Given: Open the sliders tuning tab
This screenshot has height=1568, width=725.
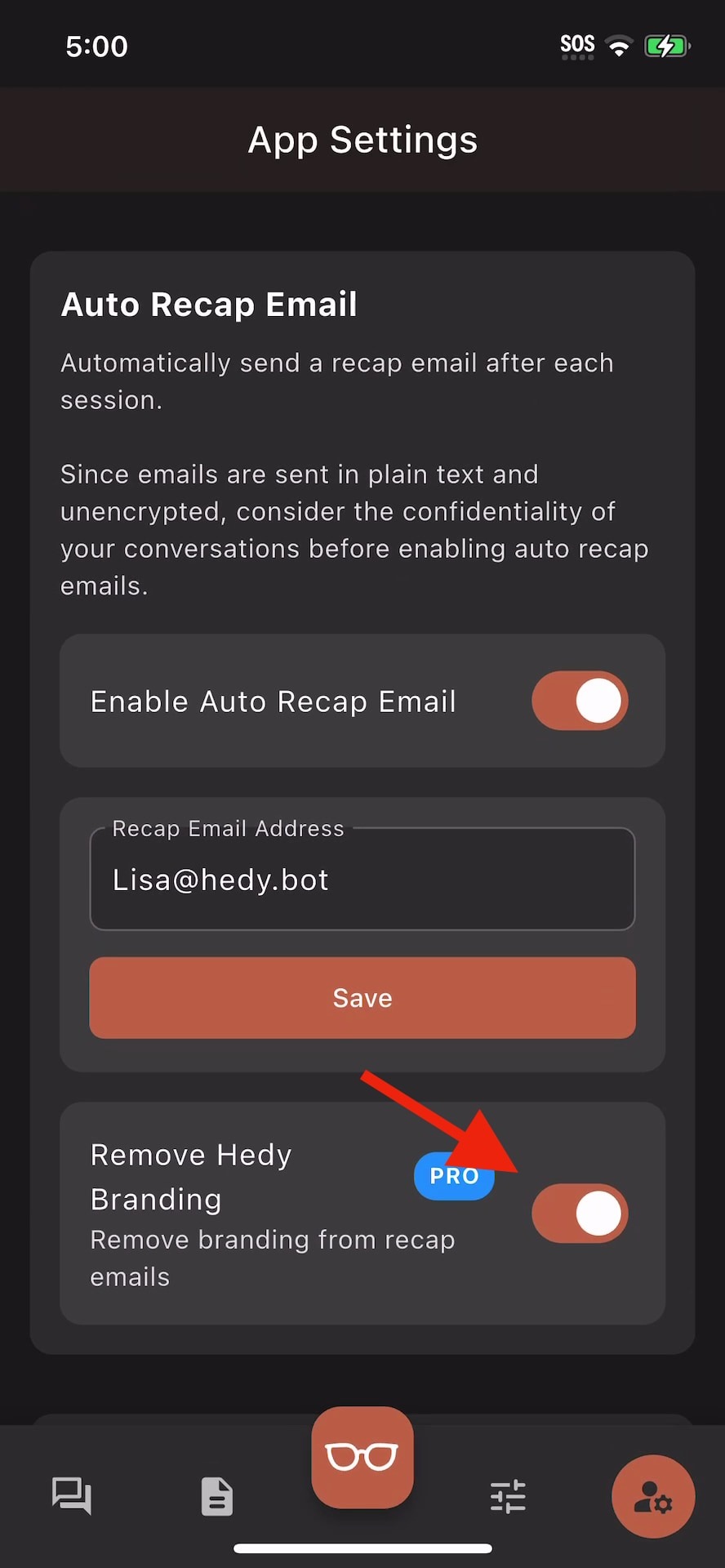Looking at the screenshot, I should [x=508, y=1496].
